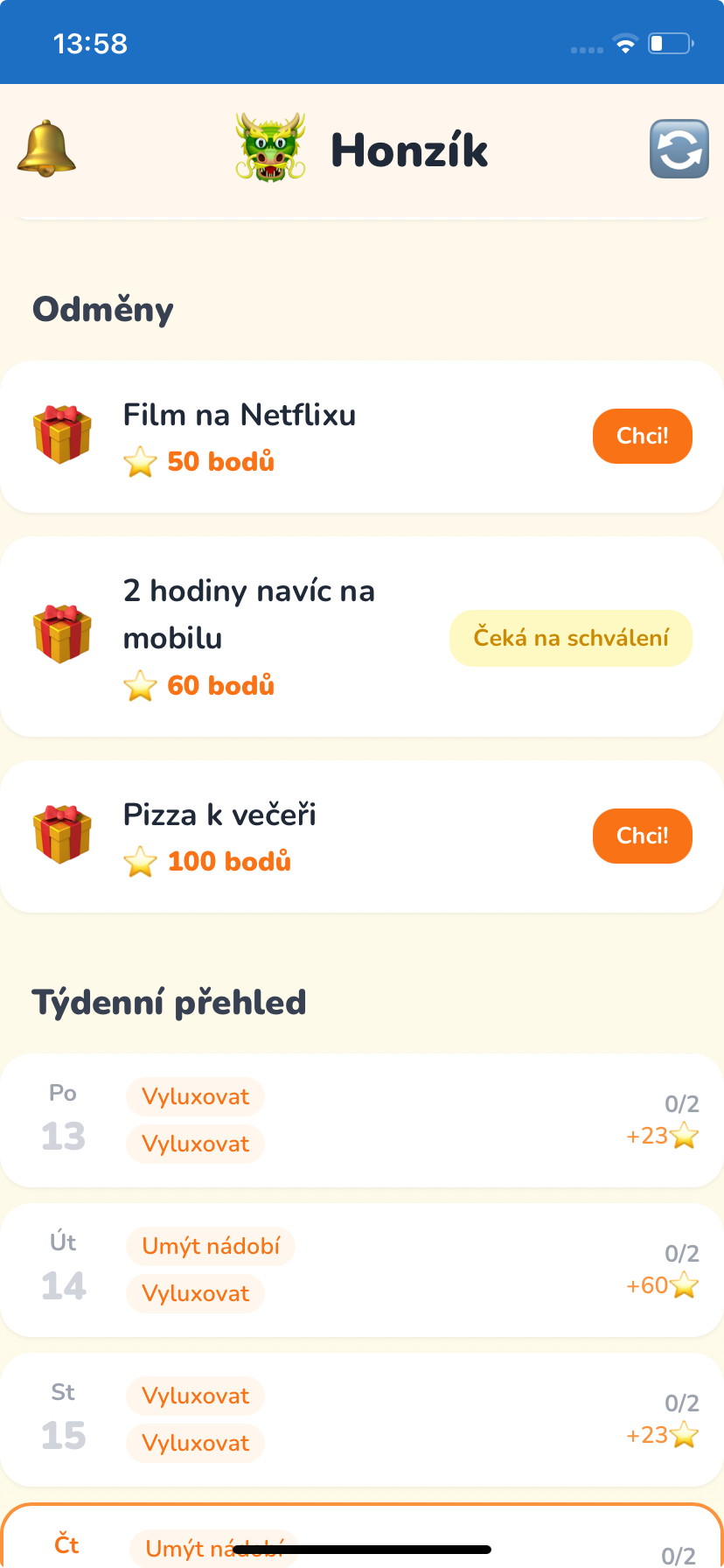Screen dimensions: 724x1568
Task: Open the notifications bell
Action: (x=47, y=149)
